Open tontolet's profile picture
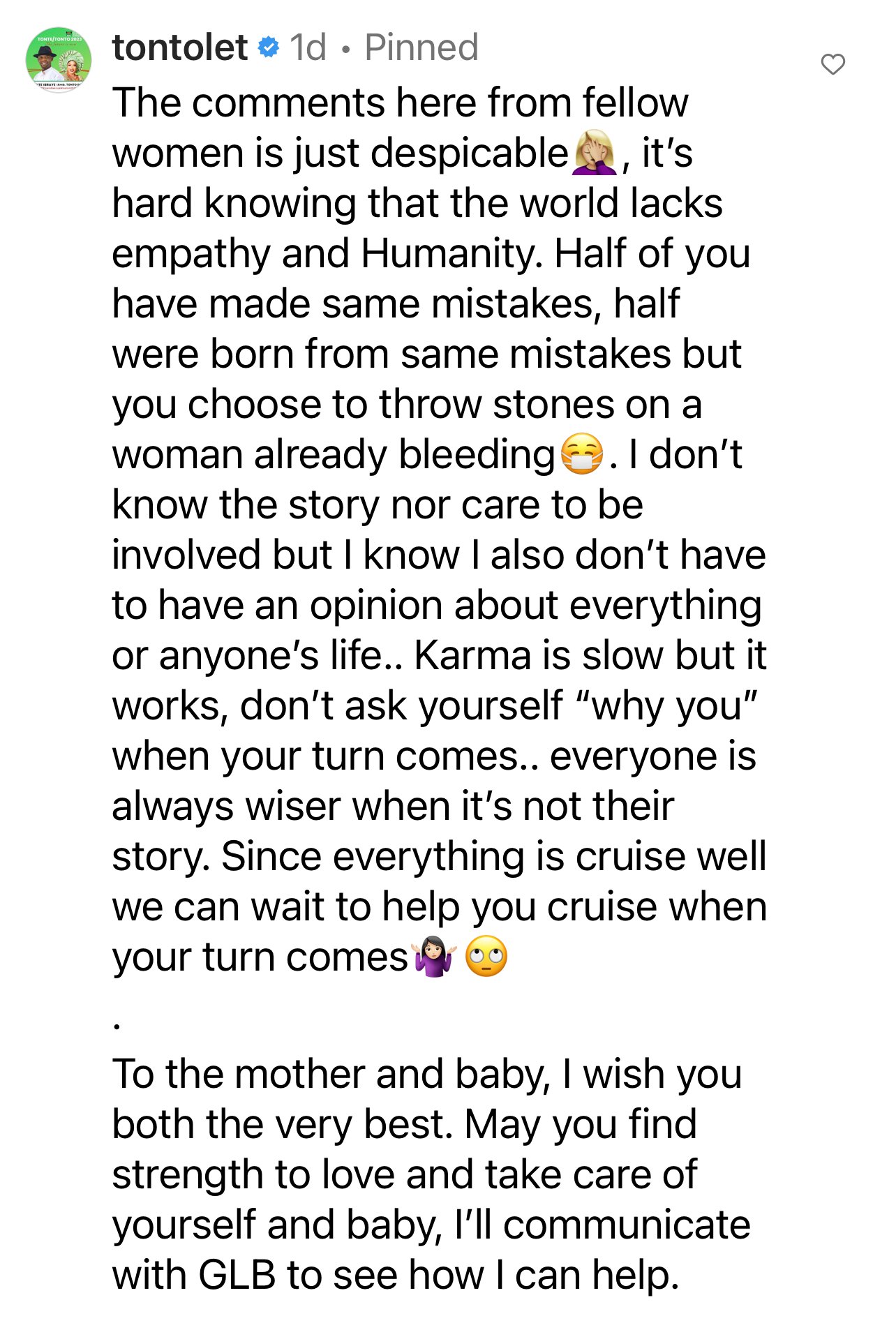The image size is (896, 1323). [59, 60]
